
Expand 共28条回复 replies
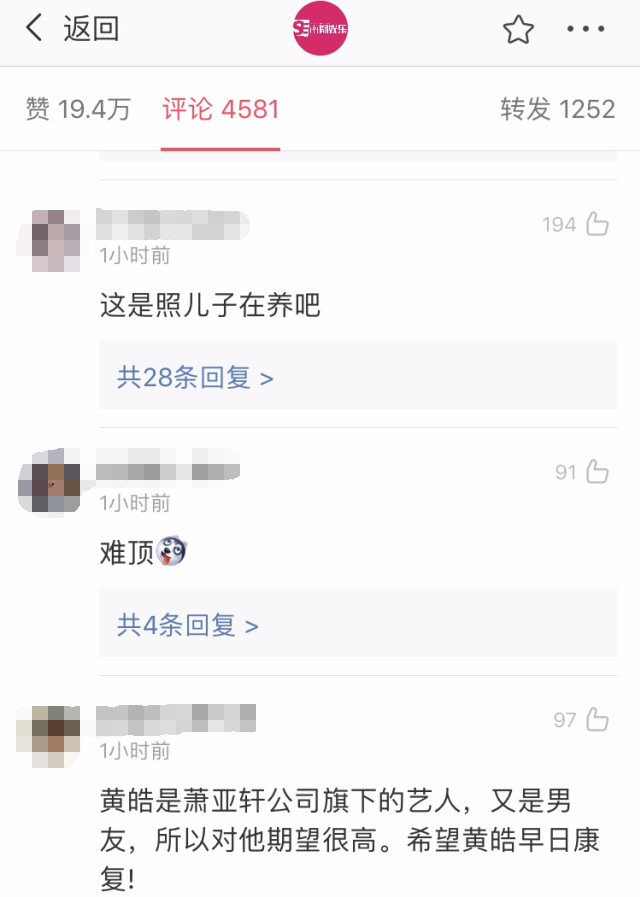click(195, 378)
